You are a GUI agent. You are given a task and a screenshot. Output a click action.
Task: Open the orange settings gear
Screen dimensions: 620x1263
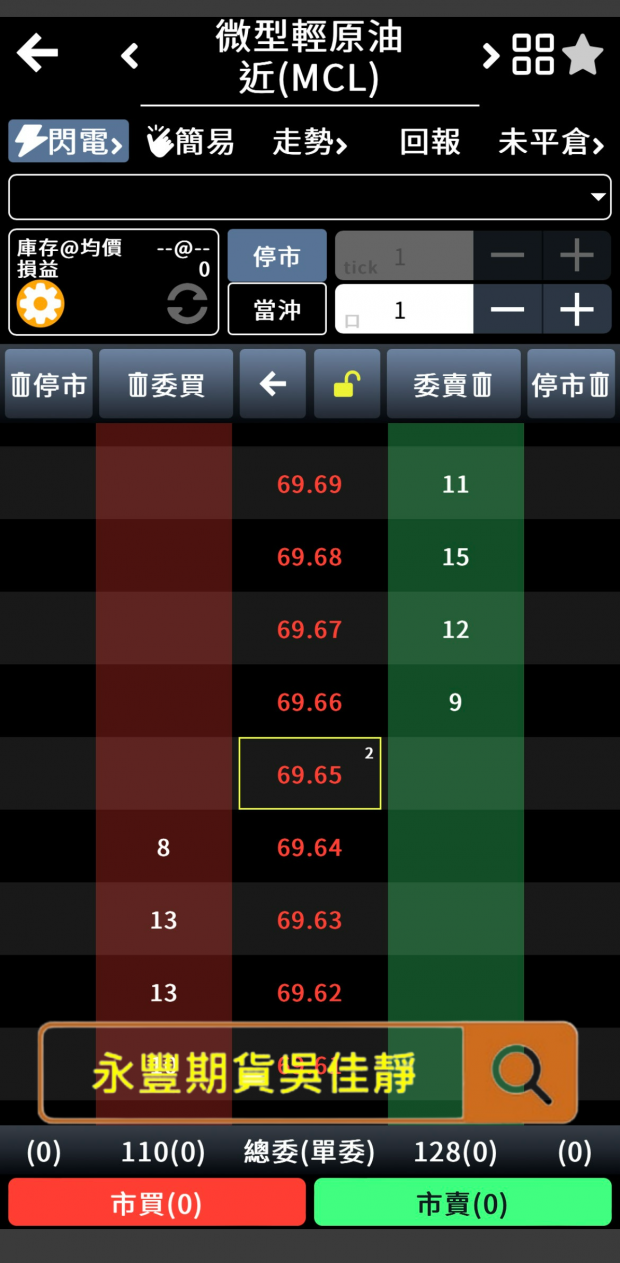pyautogui.click(x=40, y=304)
